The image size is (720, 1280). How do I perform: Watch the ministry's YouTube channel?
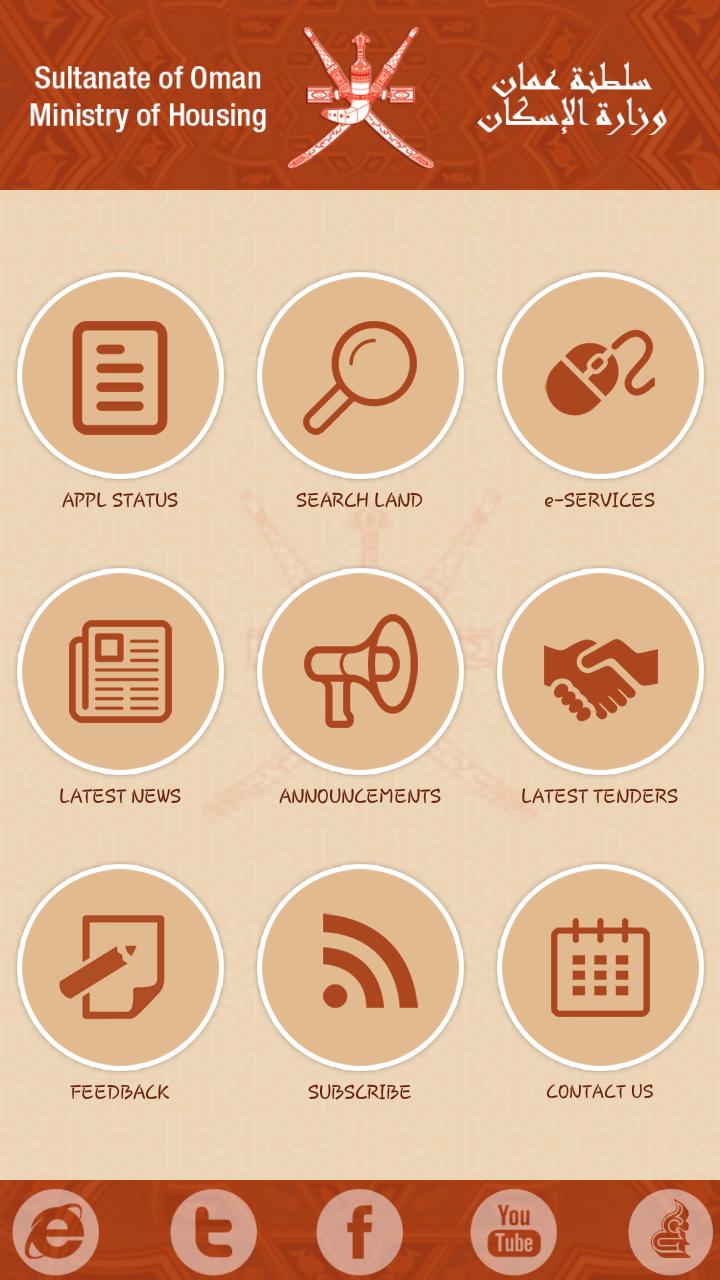[514, 1232]
